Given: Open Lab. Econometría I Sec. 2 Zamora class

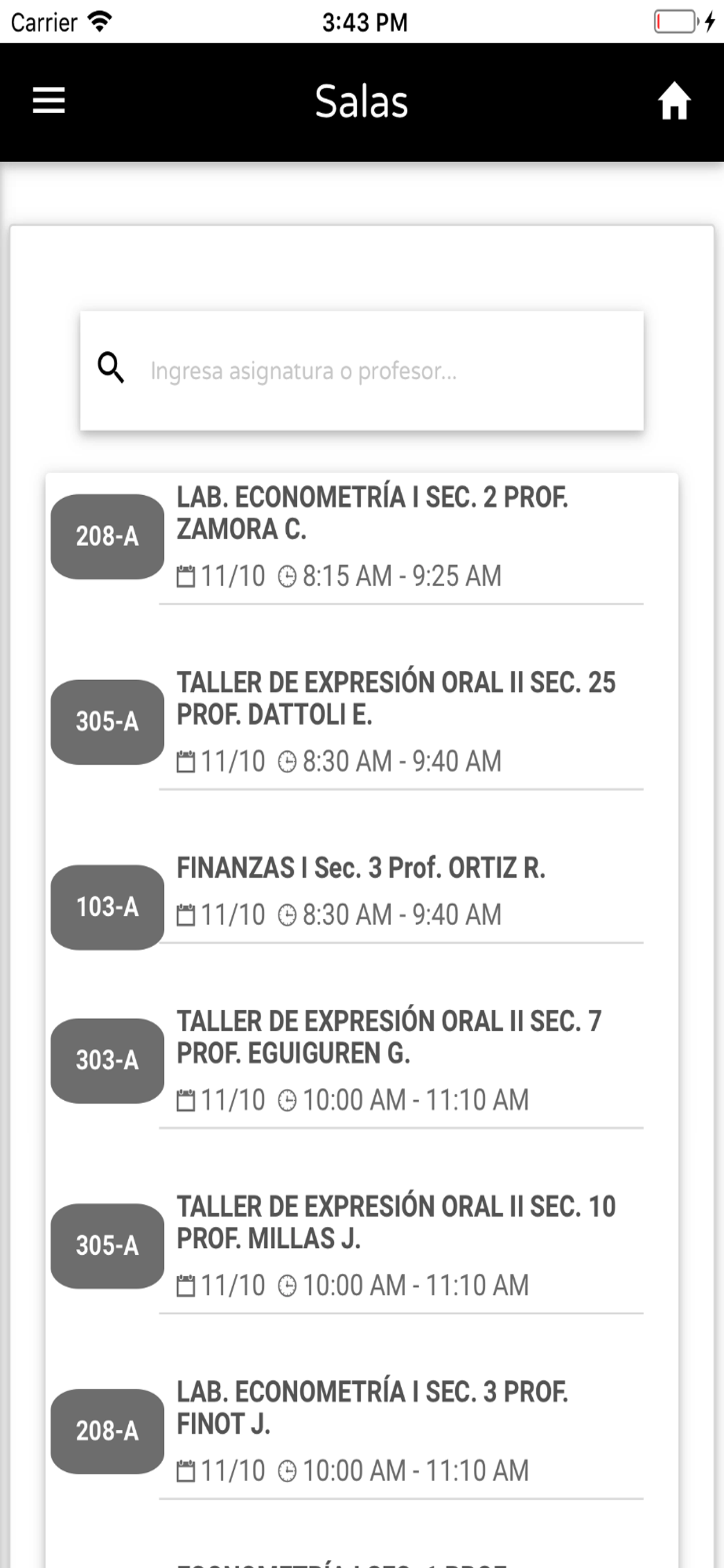Looking at the screenshot, I should click(x=362, y=537).
